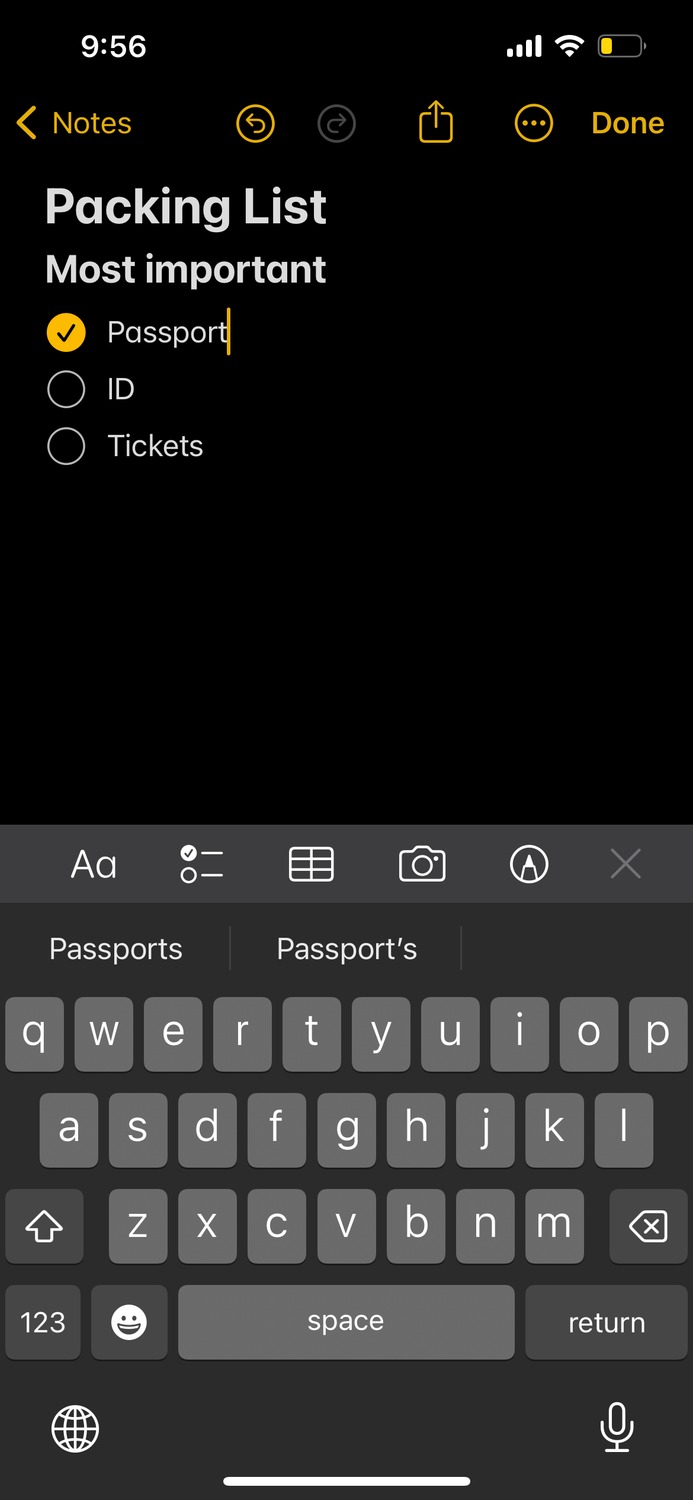This screenshot has height=1500, width=693.
Task: Hit the return key
Action: pos(606,1322)
